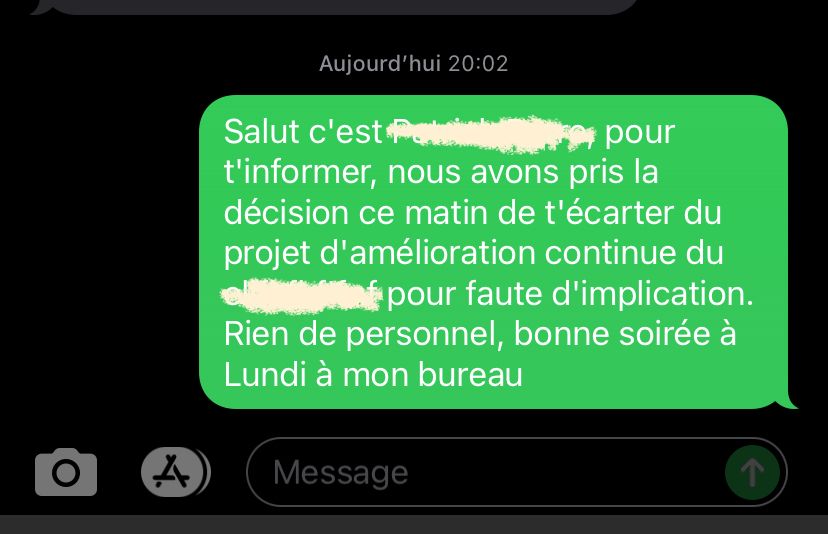Send the message with the arrow button
This screenshot has width=828, height=534.
752,472
